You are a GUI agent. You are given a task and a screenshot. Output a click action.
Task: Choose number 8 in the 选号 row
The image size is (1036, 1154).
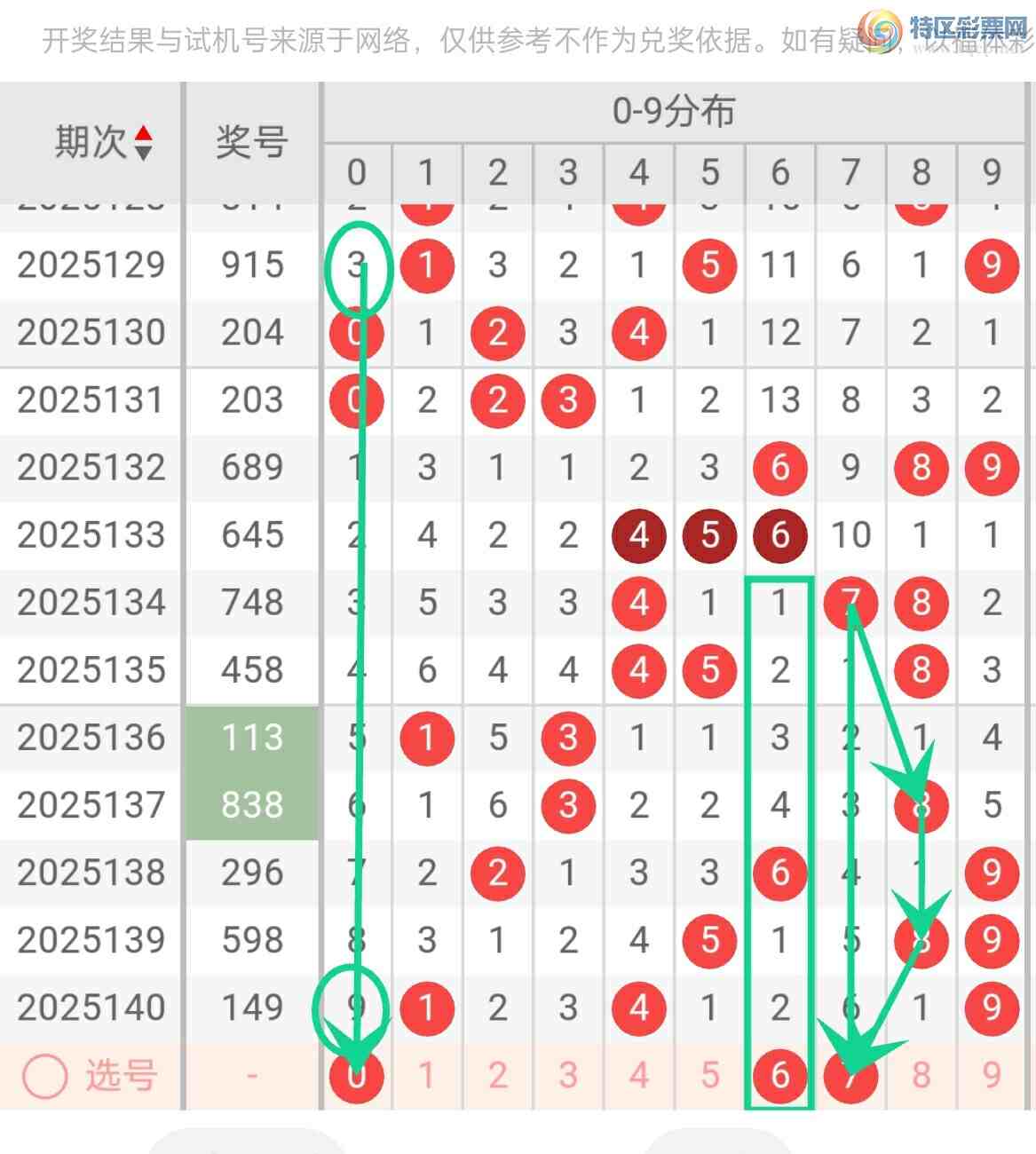coord(921,1076)
